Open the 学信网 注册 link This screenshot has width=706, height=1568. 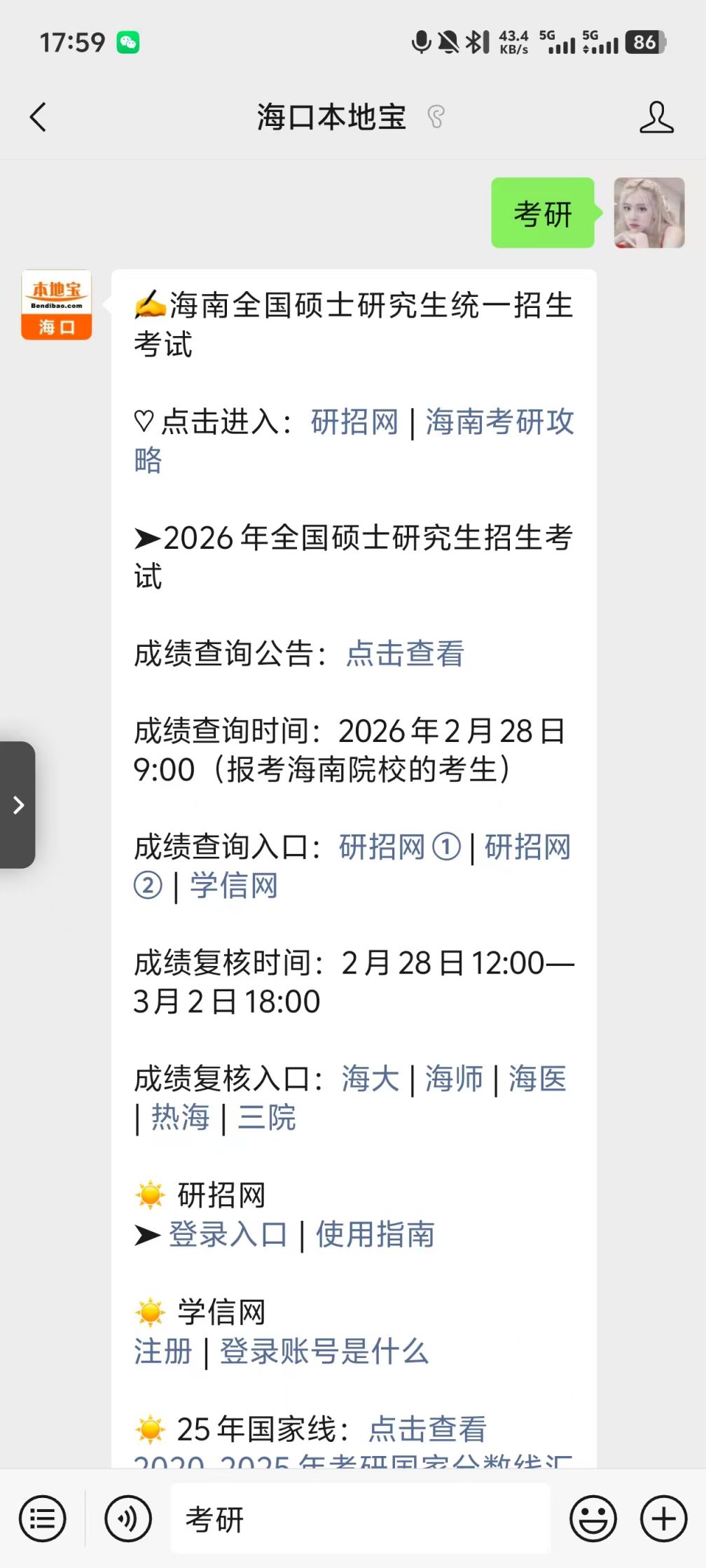point(162,1351)
